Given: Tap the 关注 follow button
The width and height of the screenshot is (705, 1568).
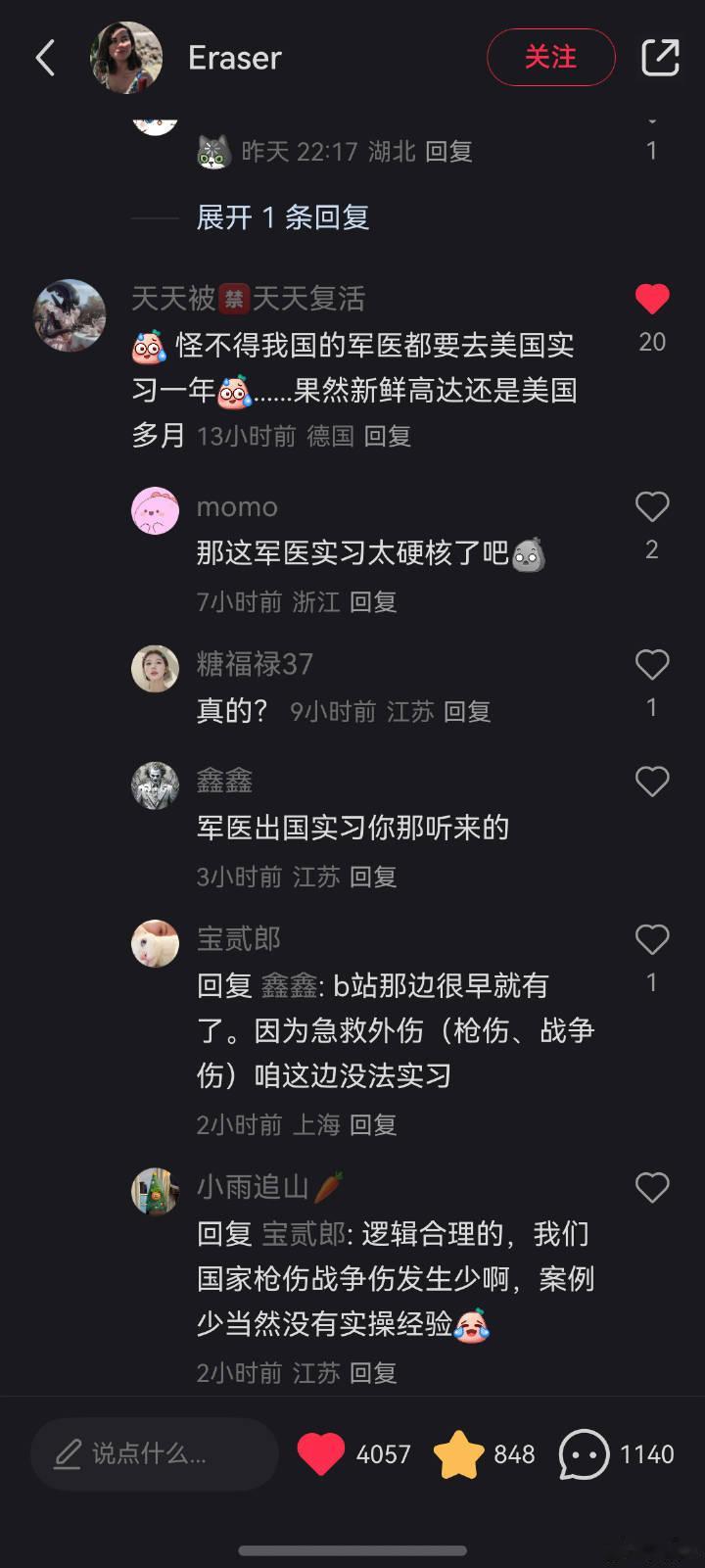Looking at the screenshot, I should point(550,58).
